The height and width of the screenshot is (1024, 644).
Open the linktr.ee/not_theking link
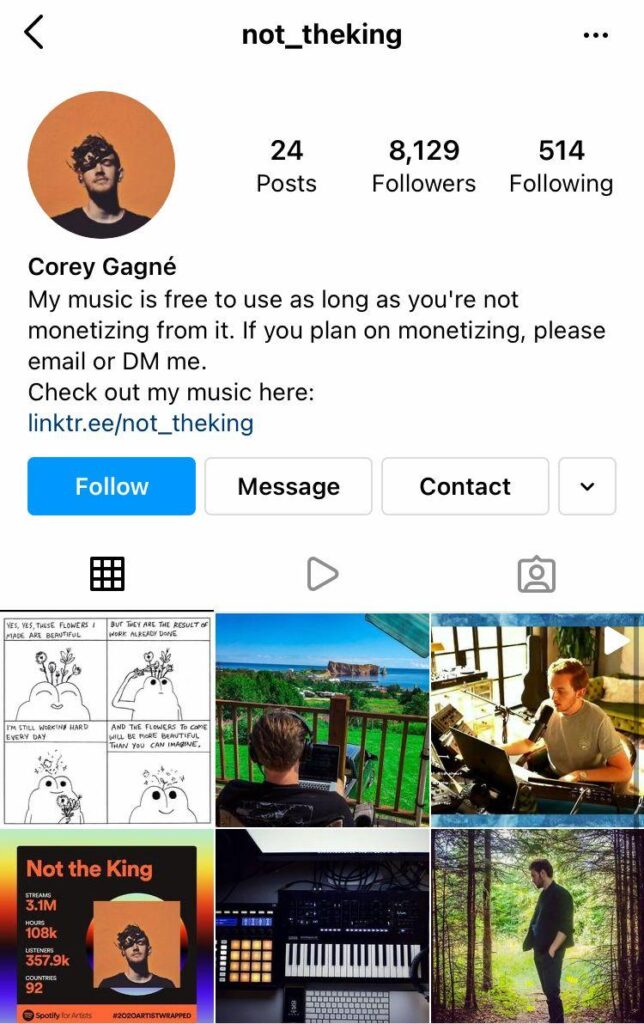click(140, 423)
